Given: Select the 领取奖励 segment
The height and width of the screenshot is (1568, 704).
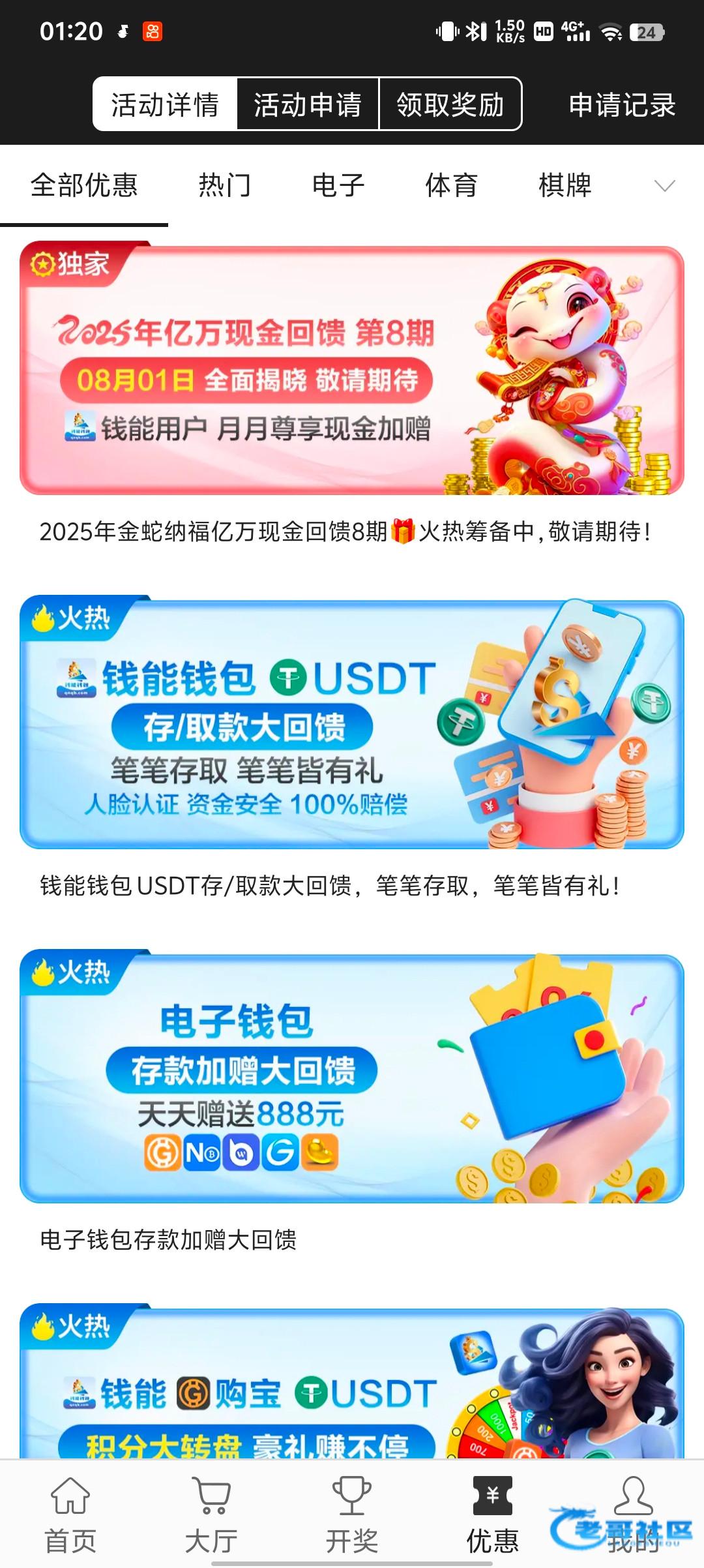Looking at the screenshot, I should 450,104.
